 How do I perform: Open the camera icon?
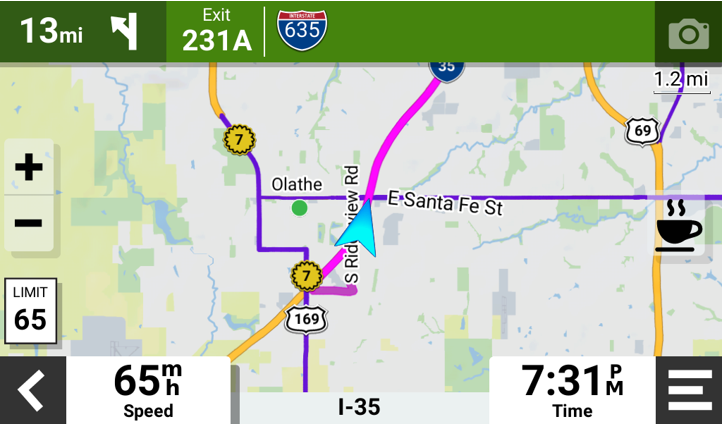688,34
